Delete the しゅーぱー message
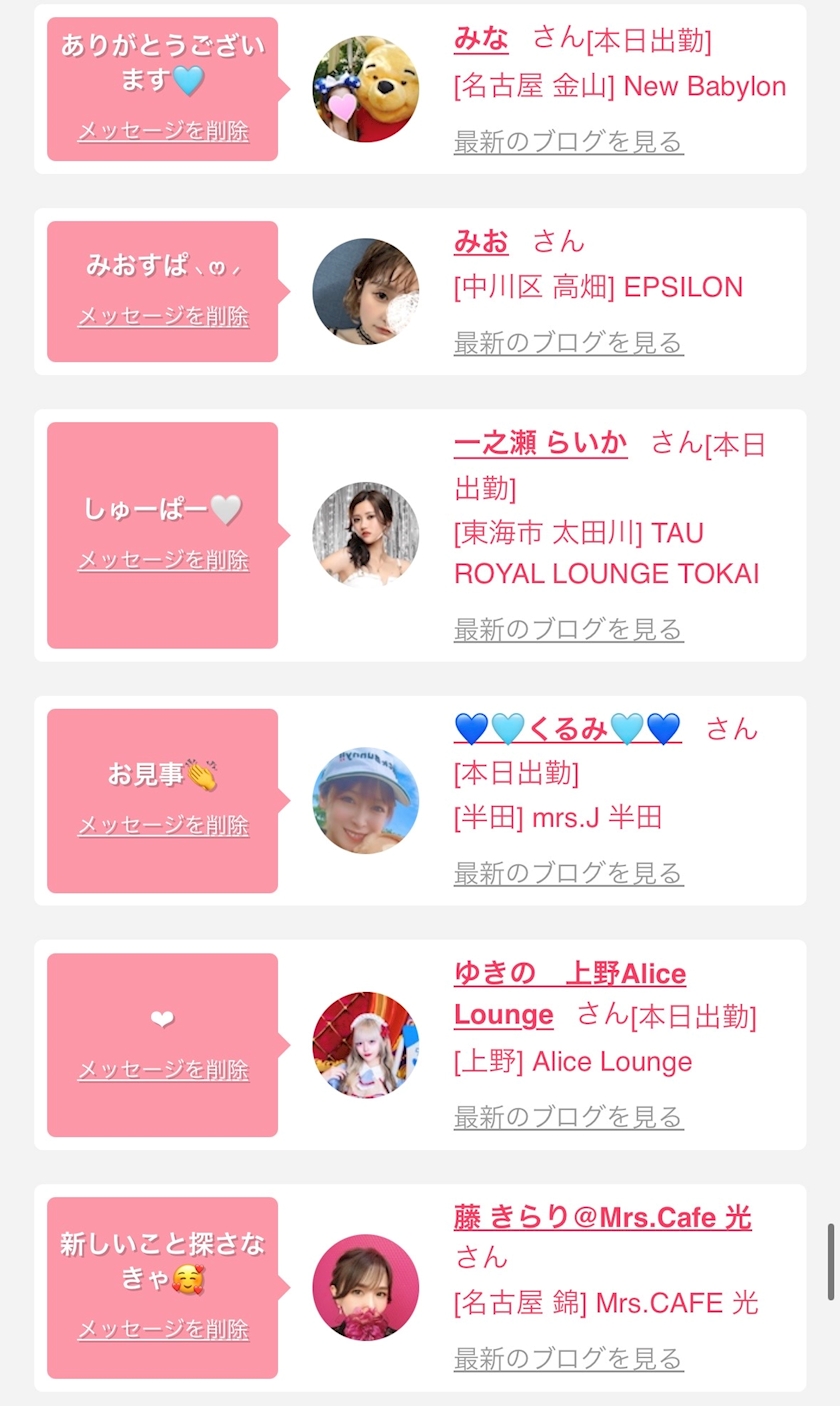 [x=163, y=561]
